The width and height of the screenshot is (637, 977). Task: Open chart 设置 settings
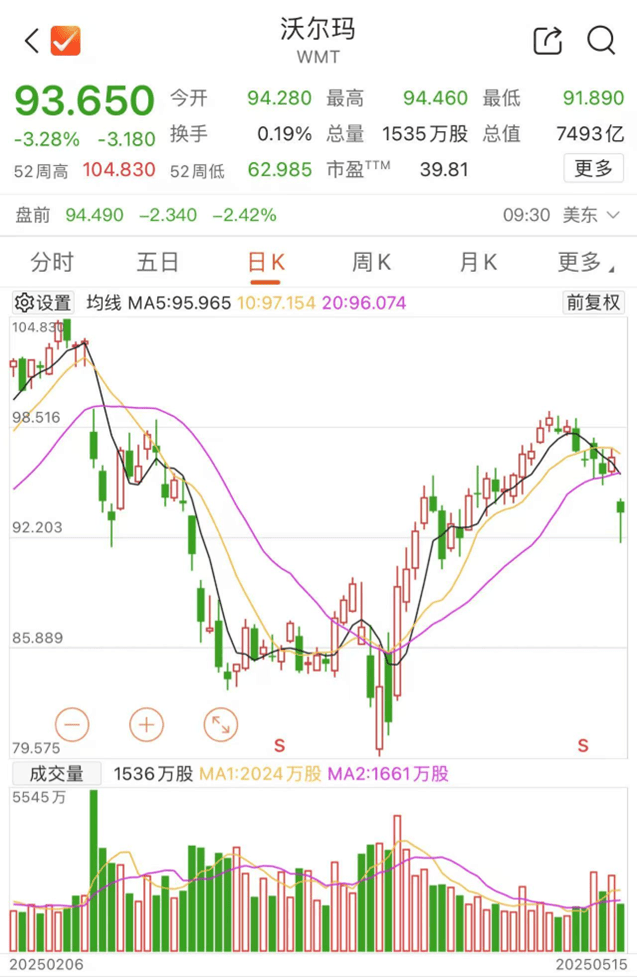point(43,302)
